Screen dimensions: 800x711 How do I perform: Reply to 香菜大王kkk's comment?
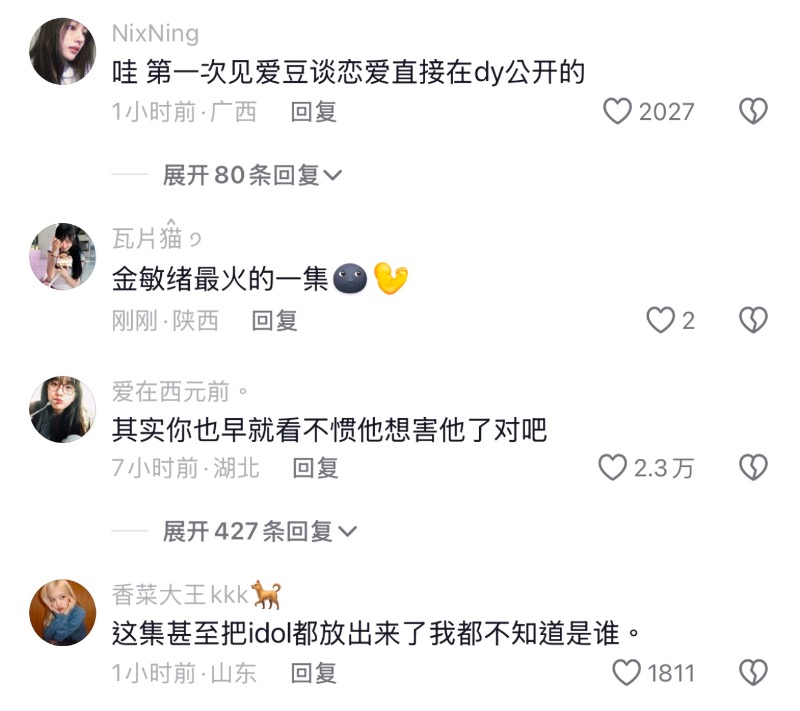click(x=313, y=673)
